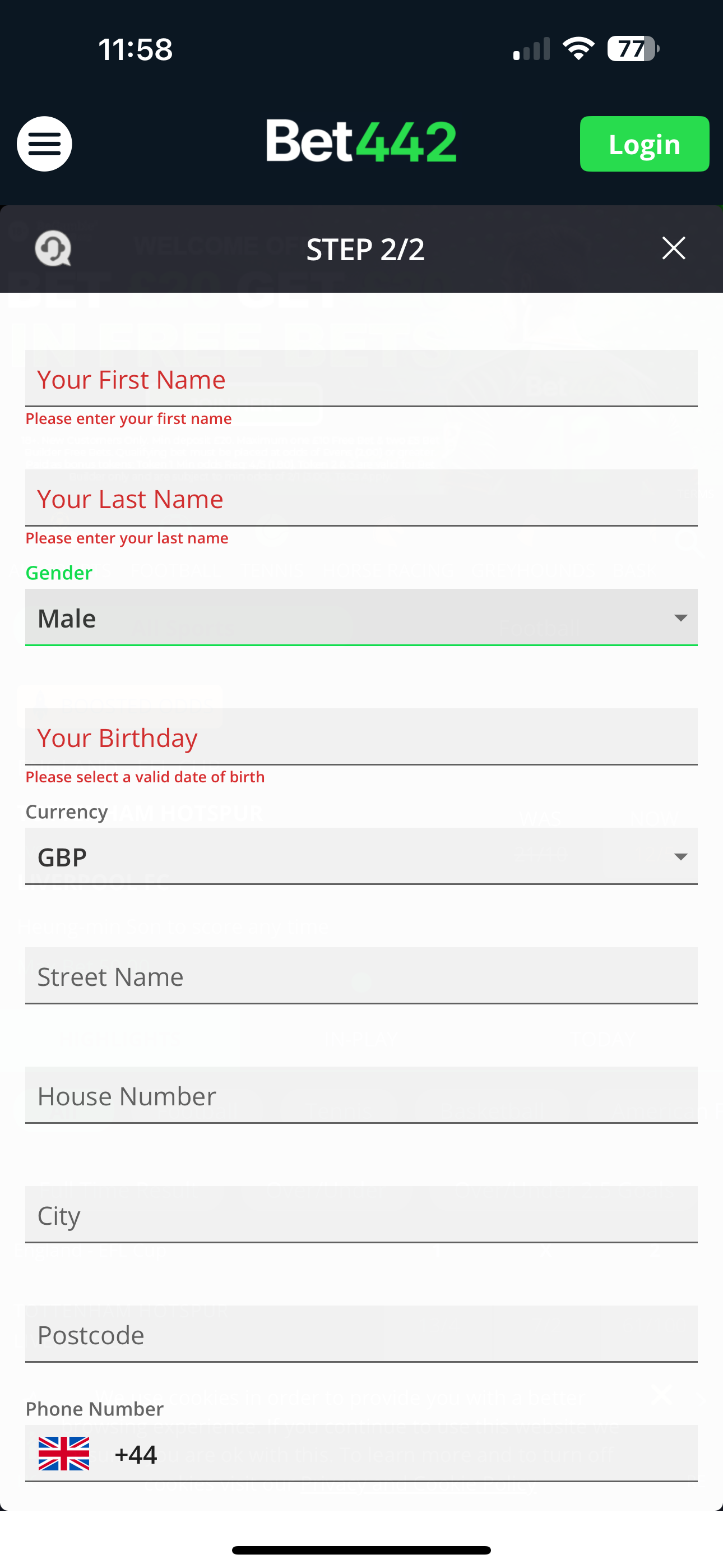Click the Currency dropdown arrow
723x1568 pixels.
coord(680,856)
